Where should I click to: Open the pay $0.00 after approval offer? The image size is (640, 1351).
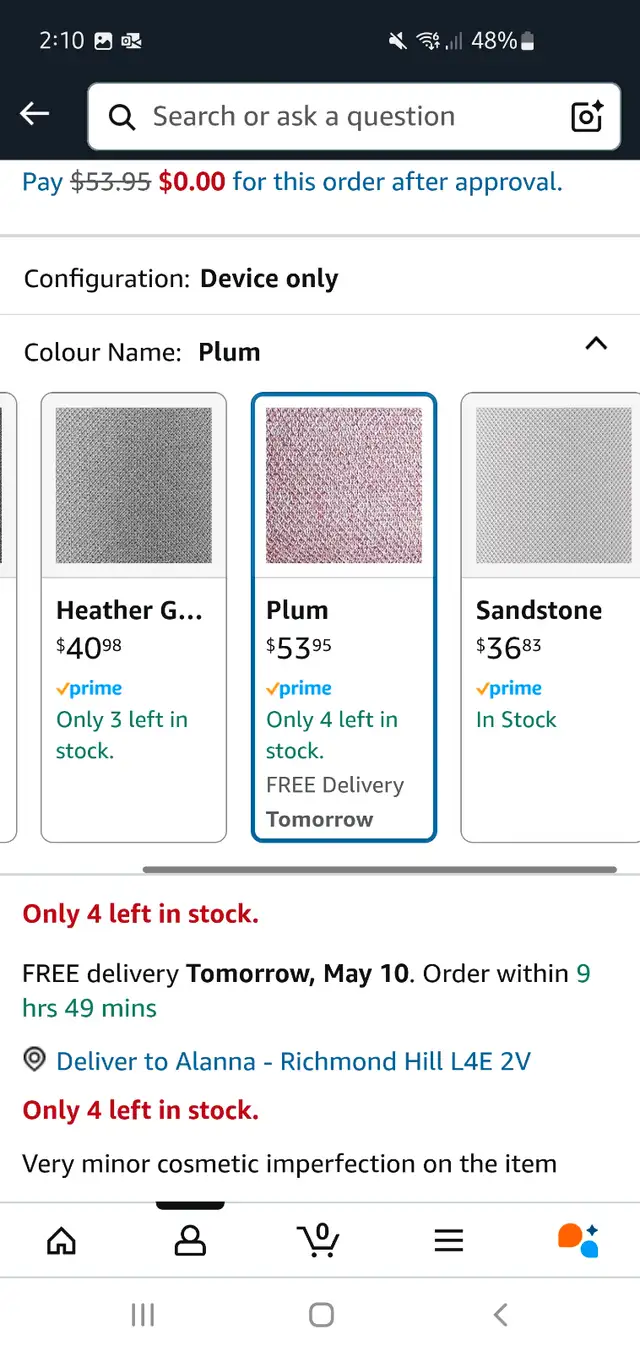pyautogui.click(x=292, y=182)
